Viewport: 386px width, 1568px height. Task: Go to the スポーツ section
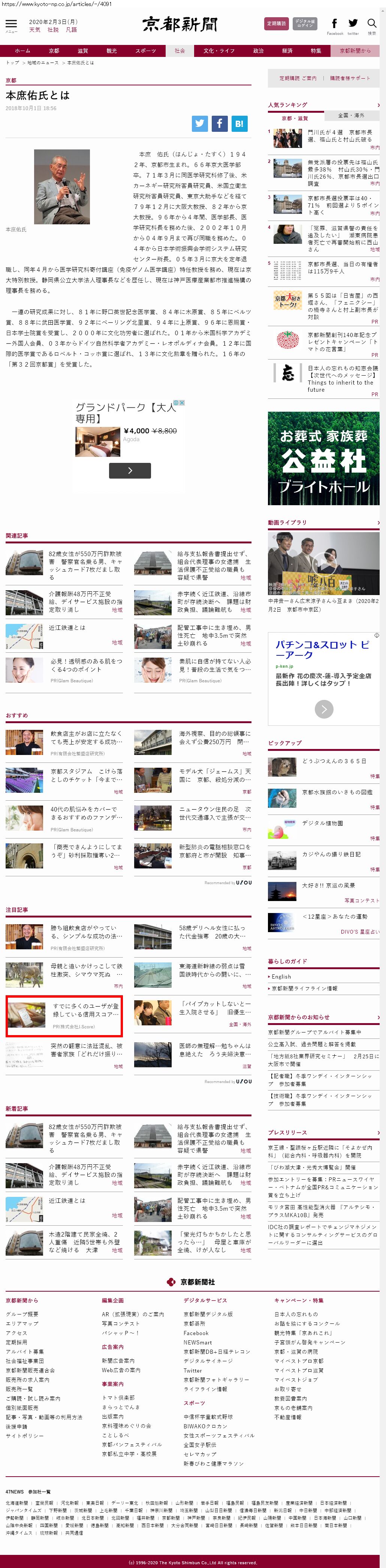pyautogui.click(x=145, y=51)
